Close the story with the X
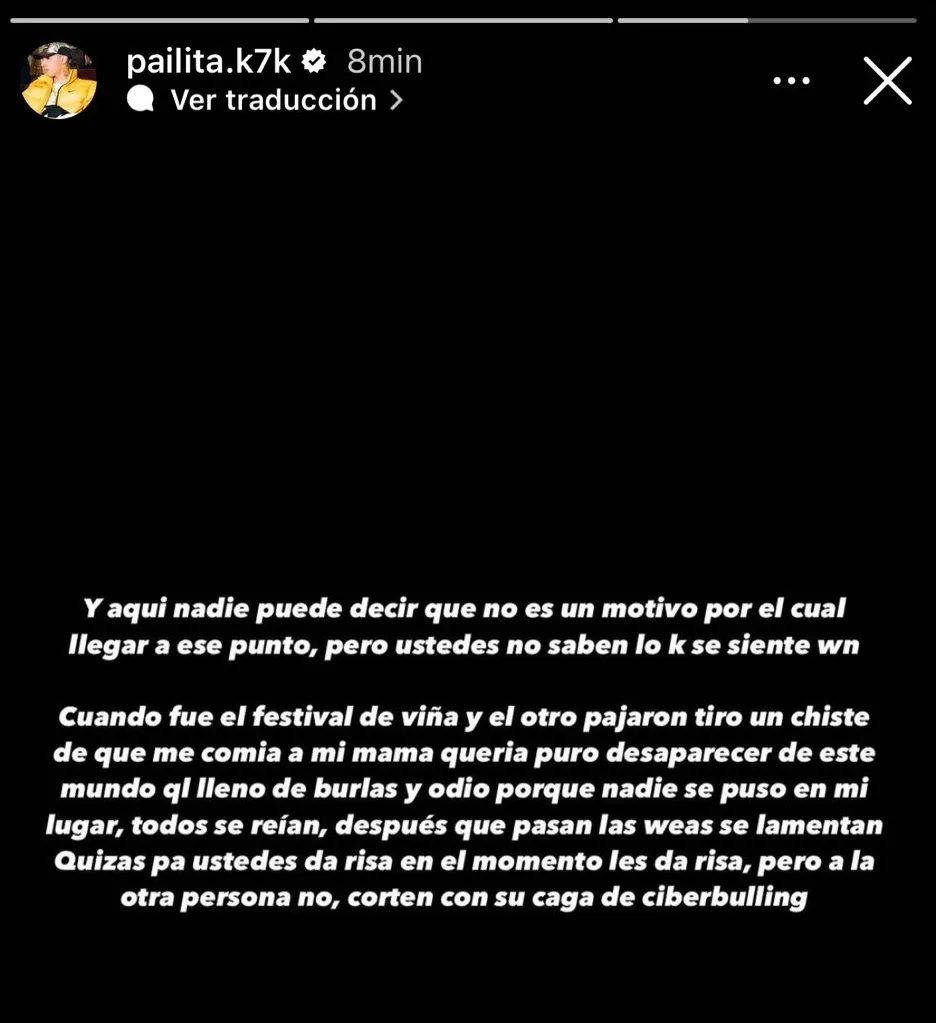The width and height of the screenshot is (936, 1023). pos(887,81)
